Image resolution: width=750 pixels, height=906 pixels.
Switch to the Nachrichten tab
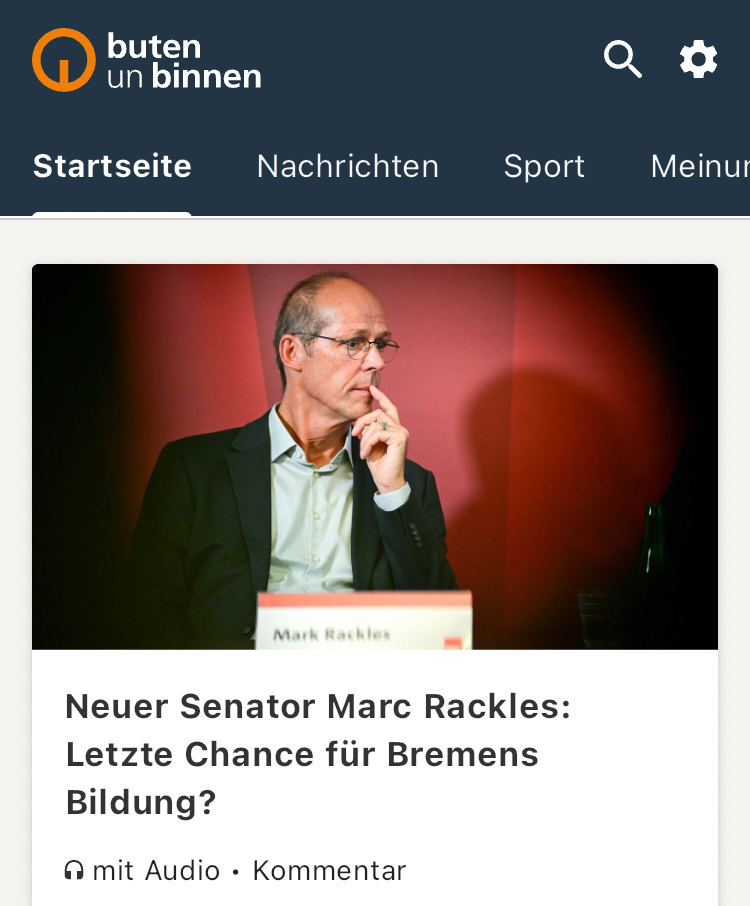coord(347,166)
